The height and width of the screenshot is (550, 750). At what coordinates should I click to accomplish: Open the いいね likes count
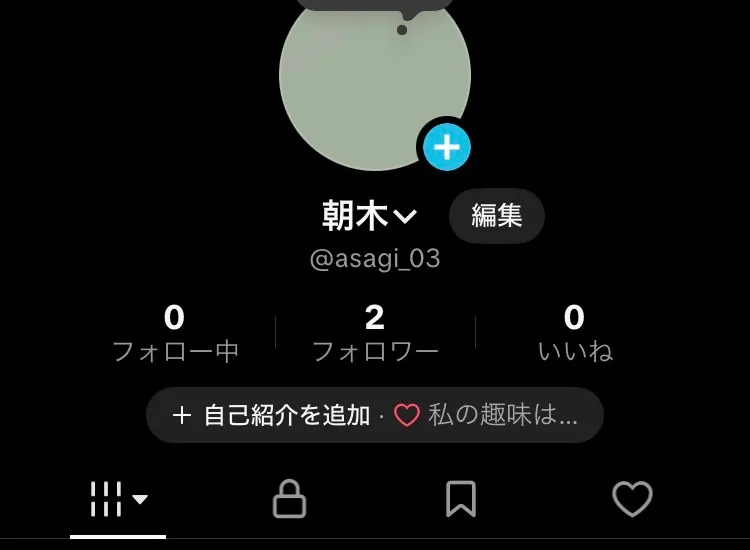(x=574, y=333)
